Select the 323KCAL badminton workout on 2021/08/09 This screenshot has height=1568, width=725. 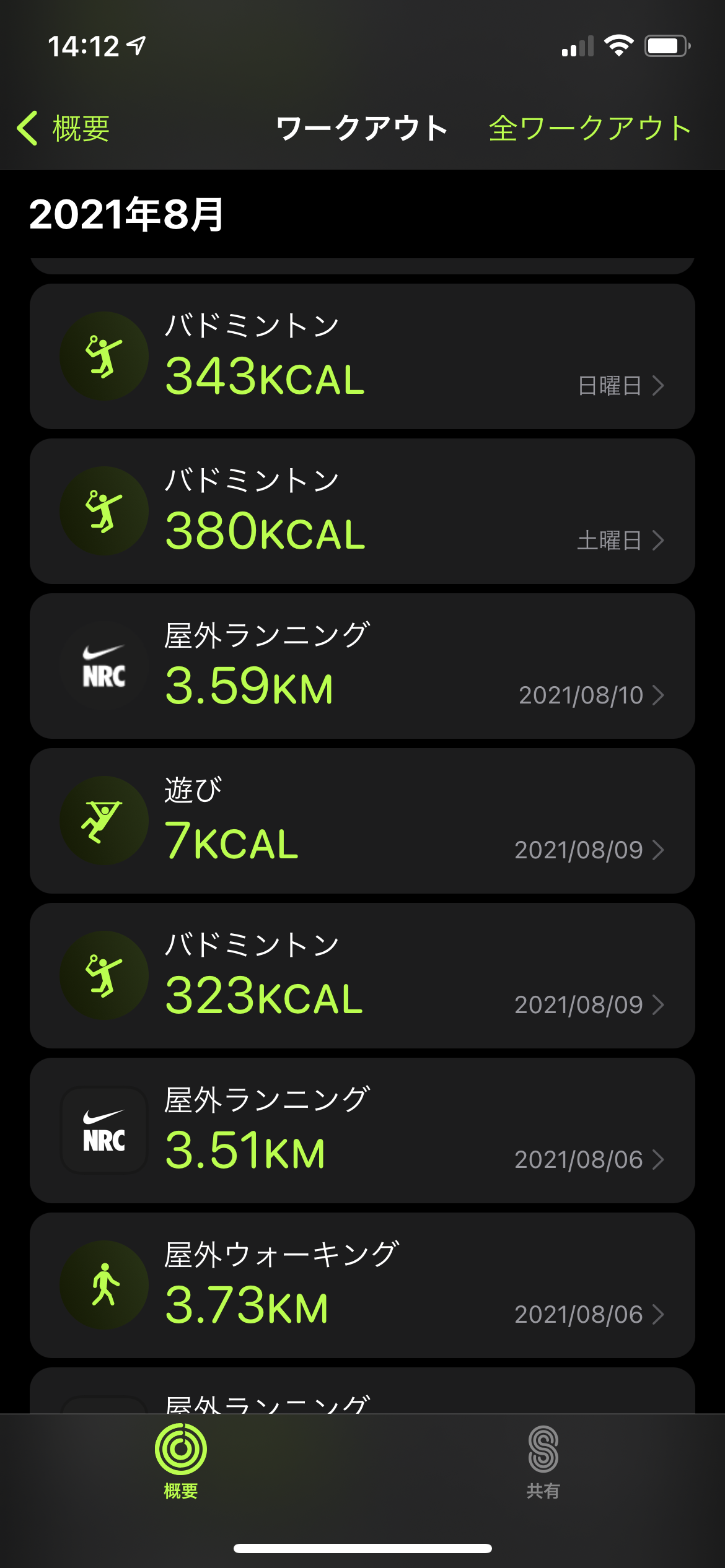pyautogui.click(x=362, y=976)
